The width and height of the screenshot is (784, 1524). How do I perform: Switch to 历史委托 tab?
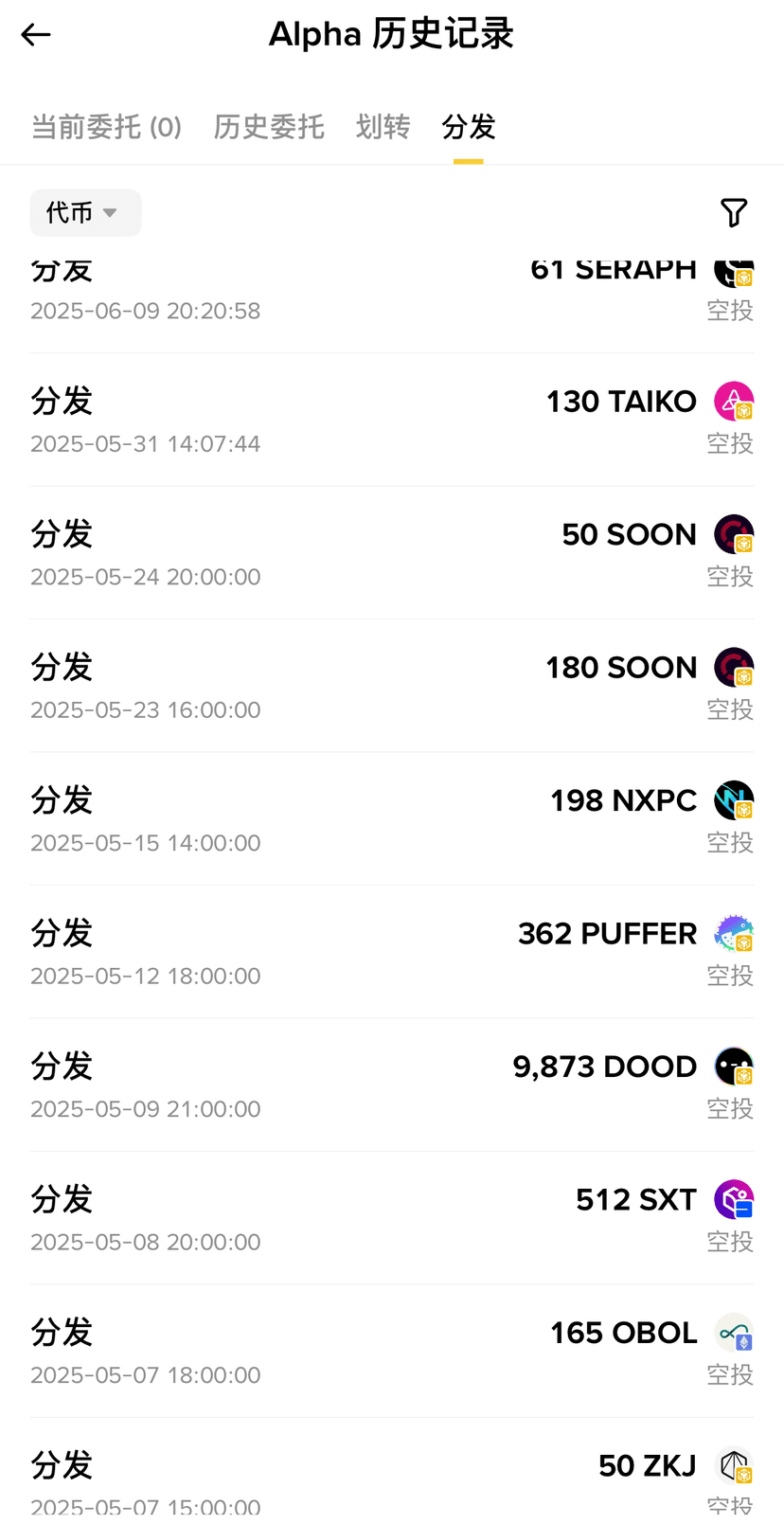[x=269, y=127]
